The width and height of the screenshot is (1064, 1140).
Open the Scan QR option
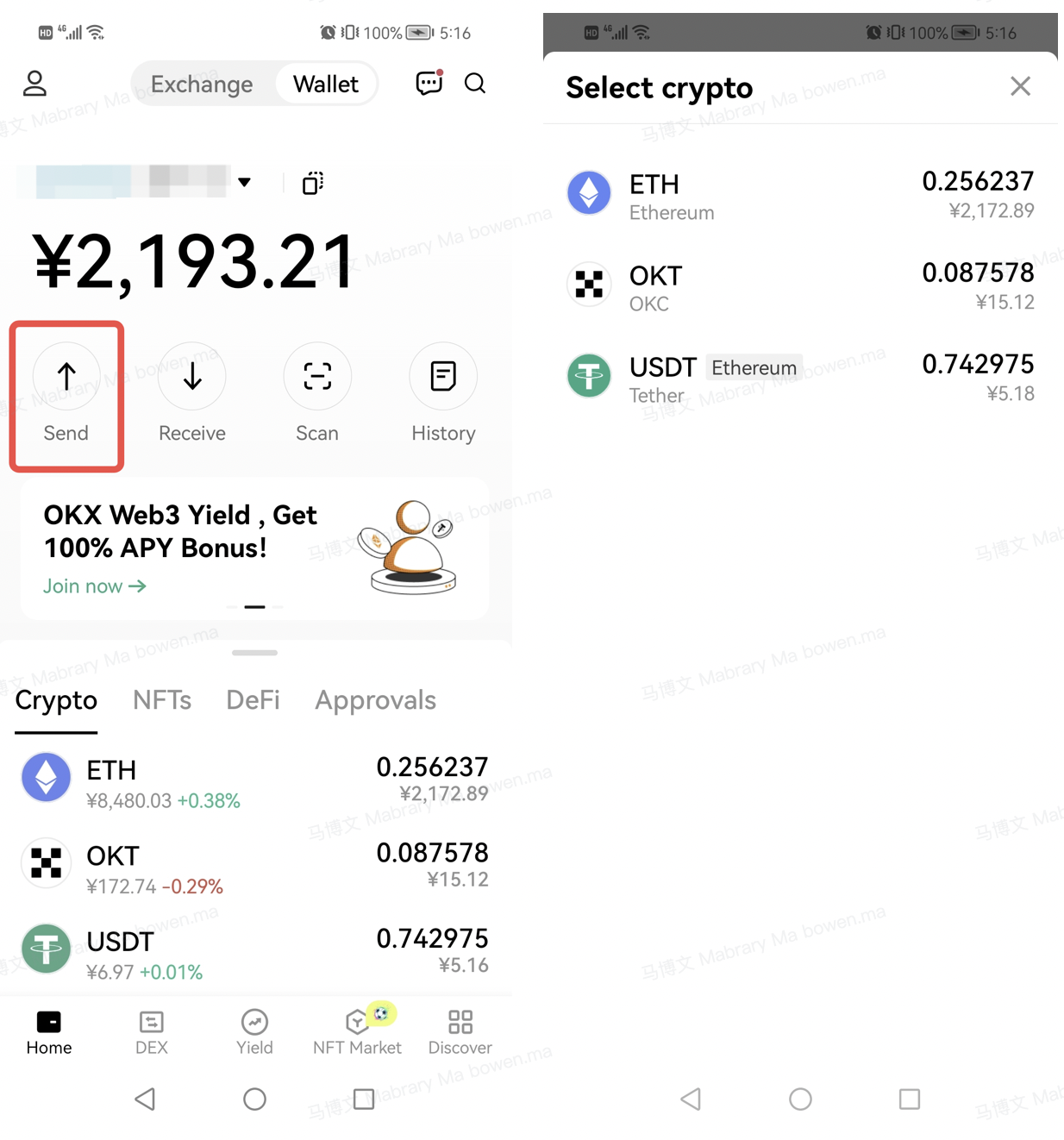(x=317, y=395)
